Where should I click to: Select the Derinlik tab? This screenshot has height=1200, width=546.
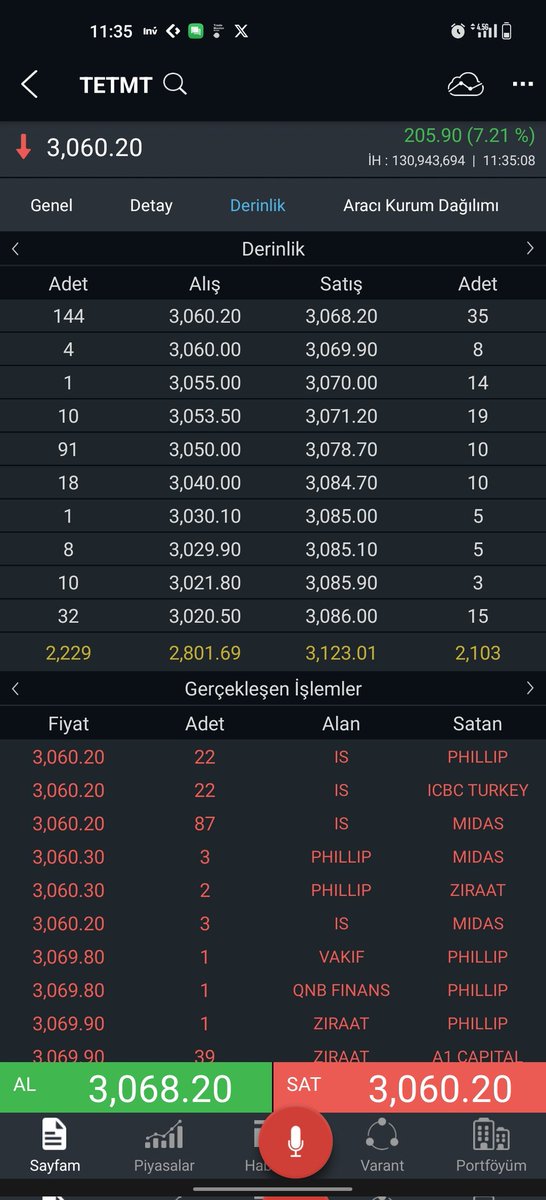tap(258, 205)
